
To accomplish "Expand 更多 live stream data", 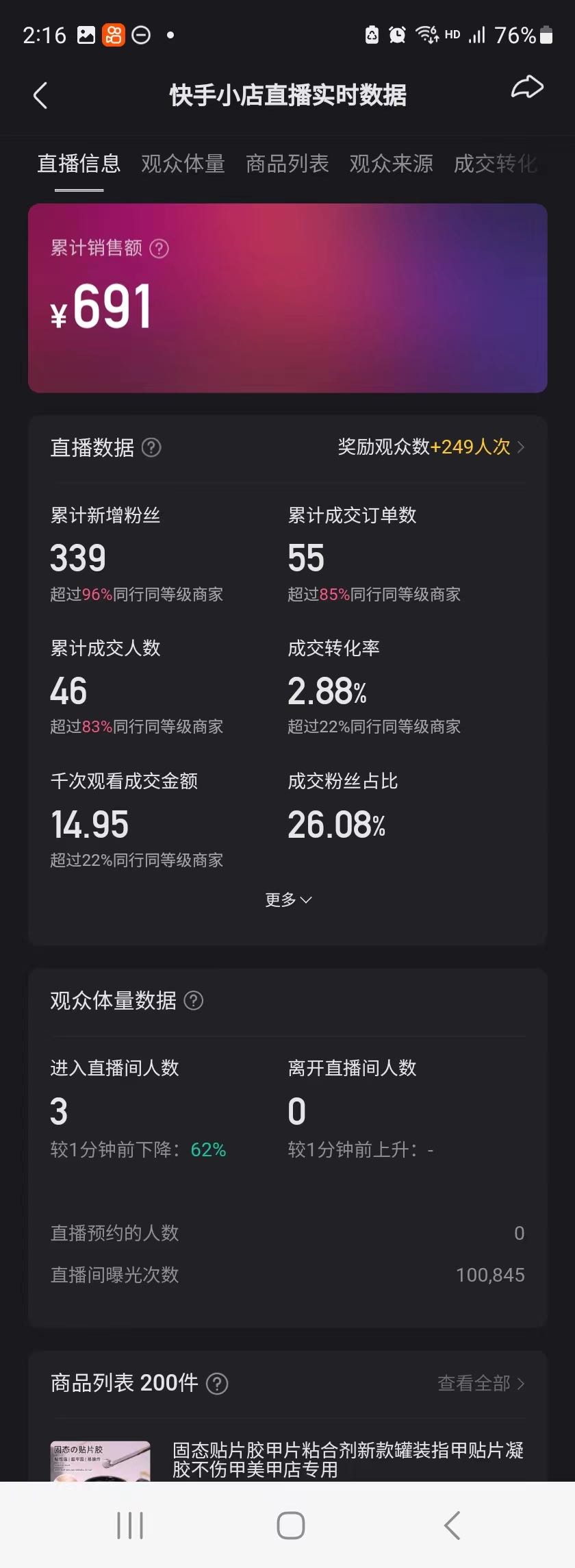I will [288, 899].
